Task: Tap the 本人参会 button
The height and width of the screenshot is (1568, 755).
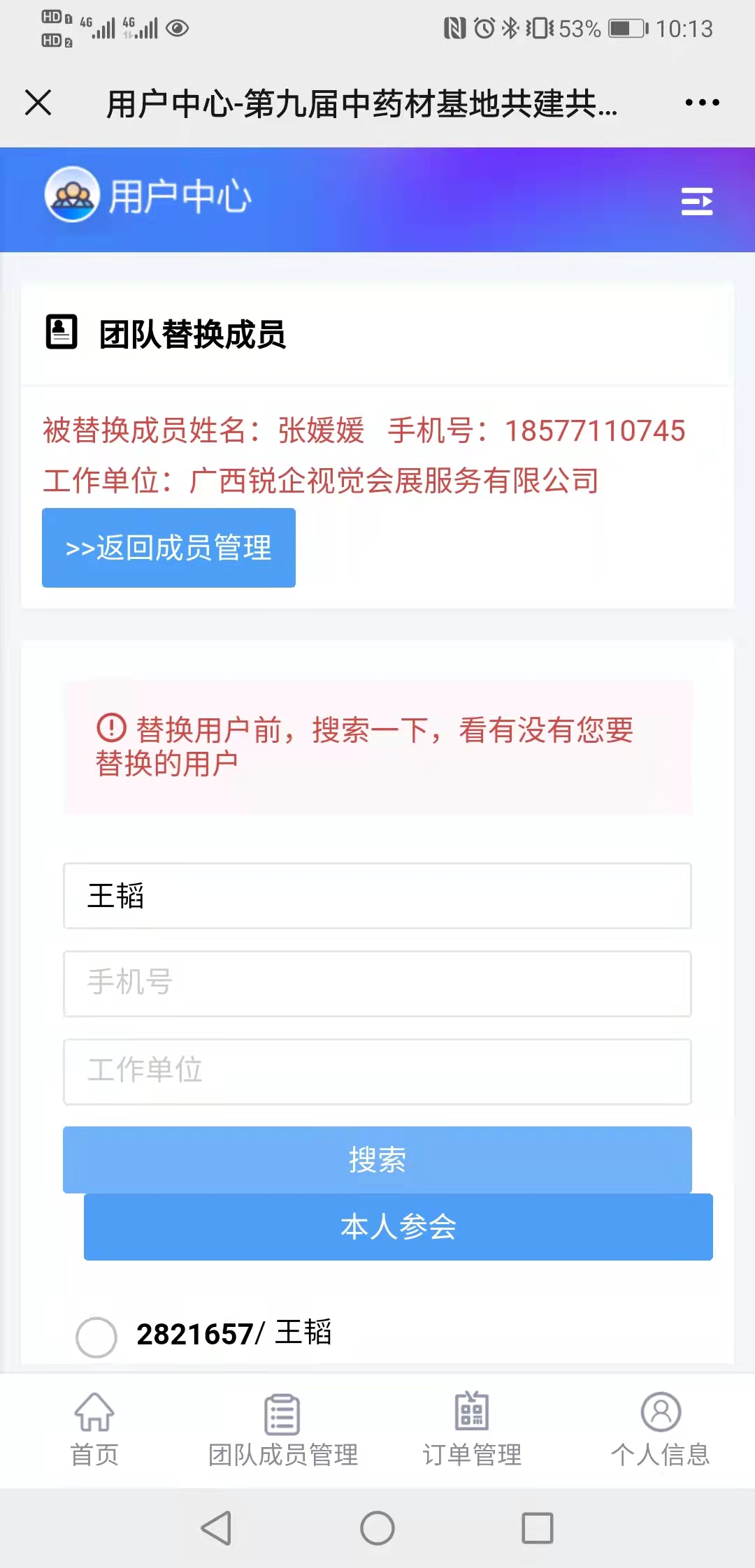Action: 398,1227
